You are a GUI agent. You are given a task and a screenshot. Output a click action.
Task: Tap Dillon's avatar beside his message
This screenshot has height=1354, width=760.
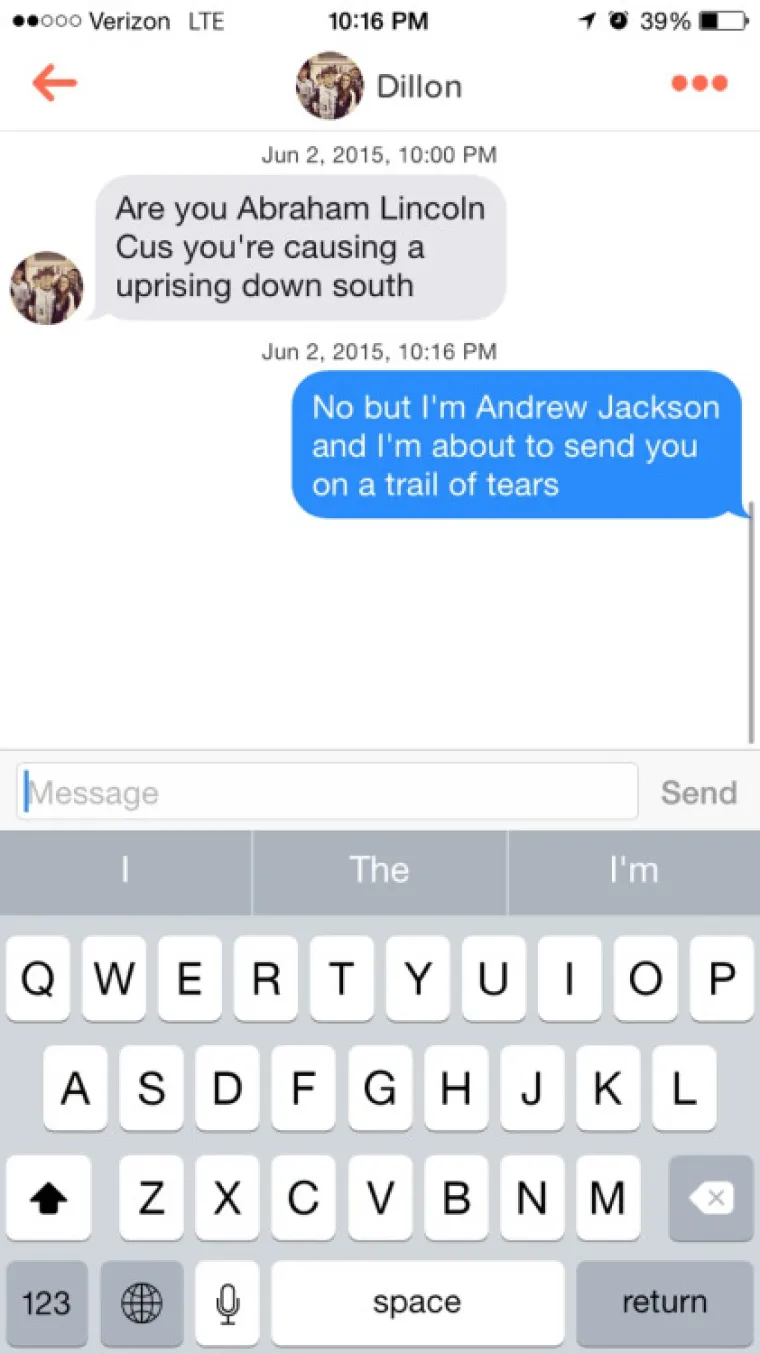click(46, 287)
